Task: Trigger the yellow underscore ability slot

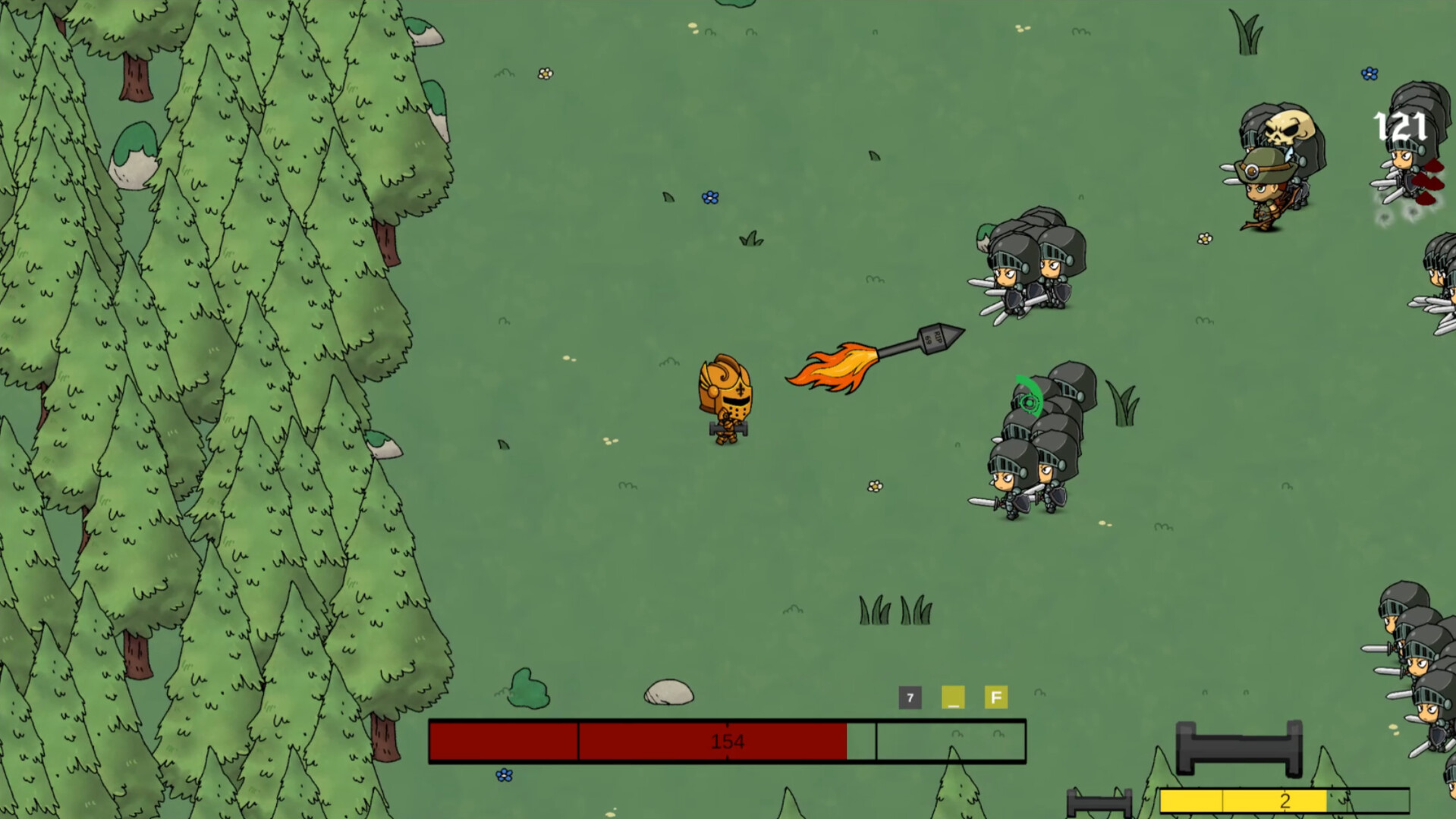Action: click(x=953, y=698)
